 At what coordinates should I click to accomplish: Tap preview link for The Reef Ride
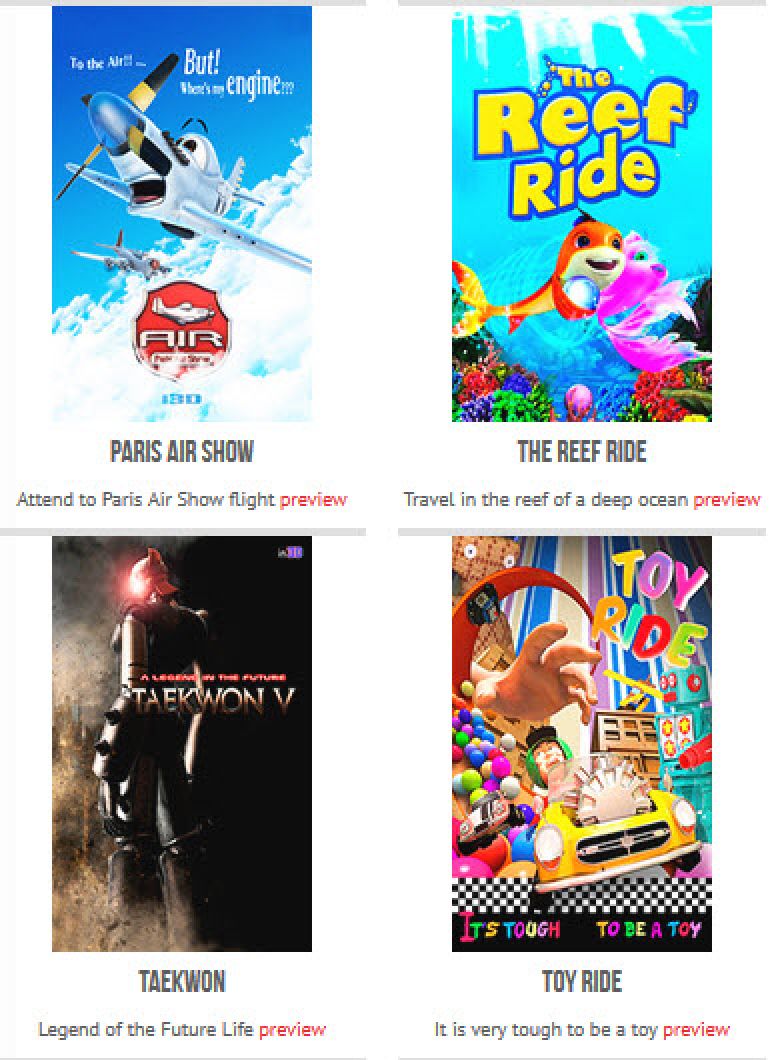pos(727,499)
